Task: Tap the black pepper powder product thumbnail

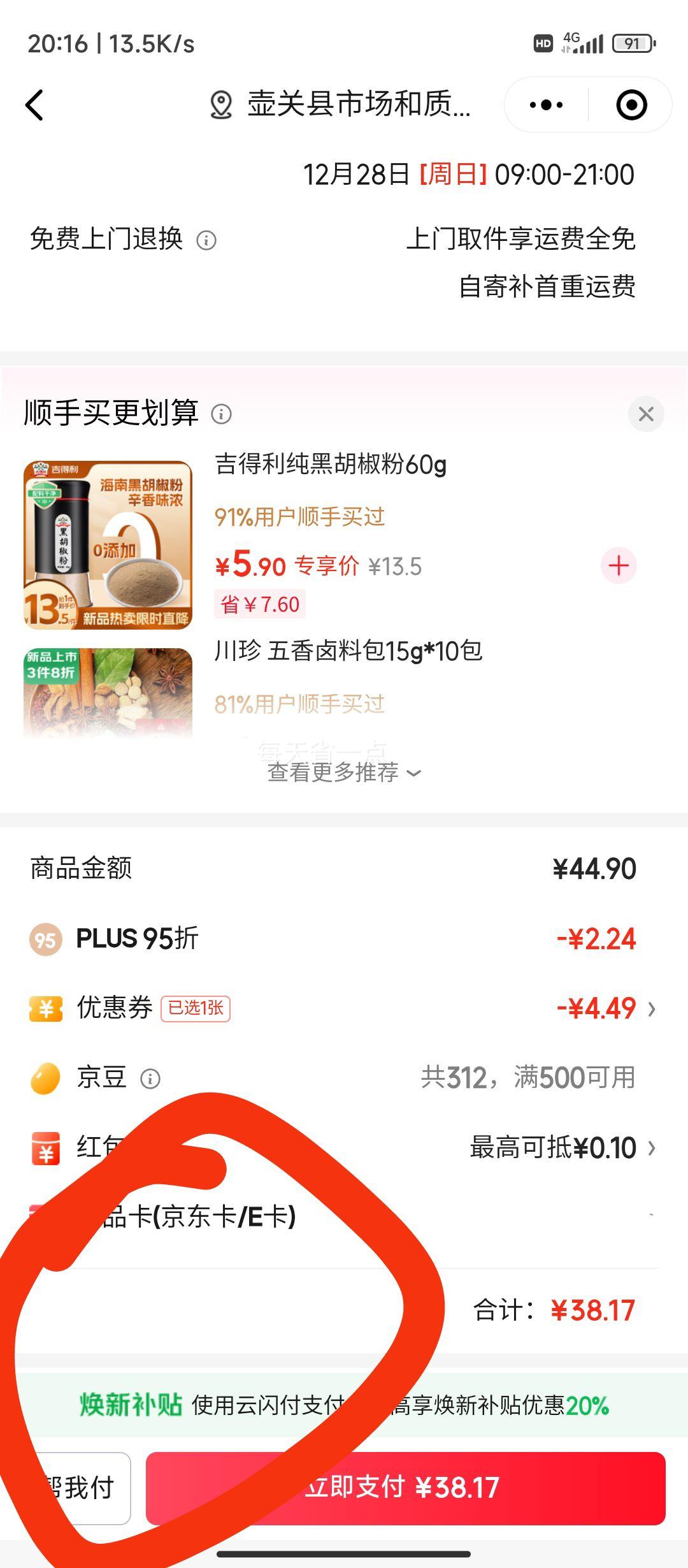Action: point(107,545)
